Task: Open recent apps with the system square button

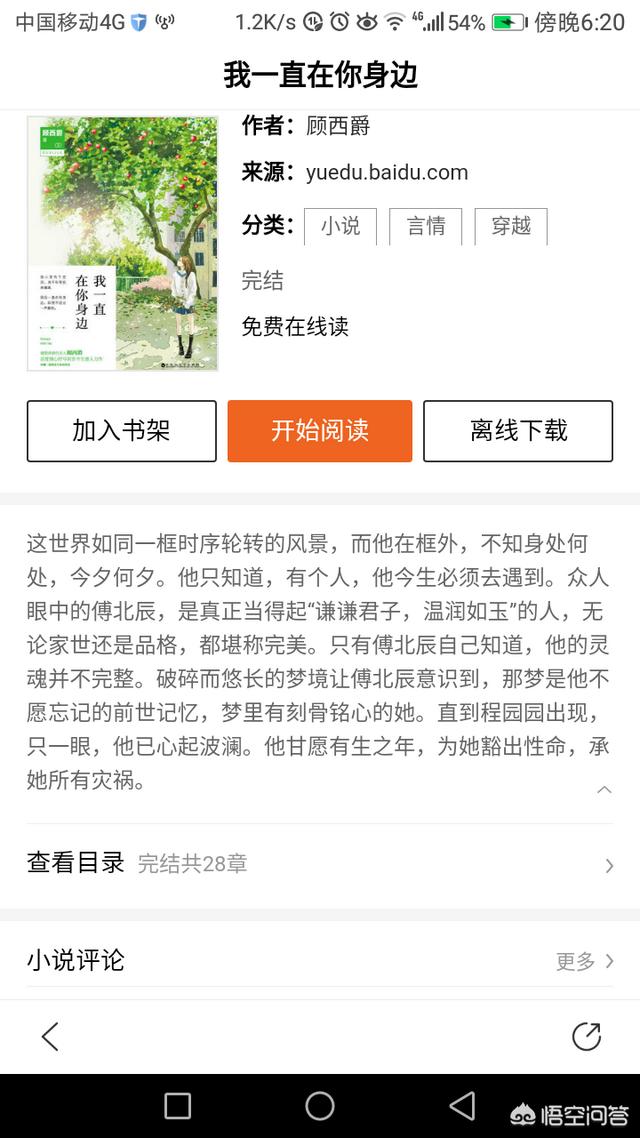Action: [178, 1106]
